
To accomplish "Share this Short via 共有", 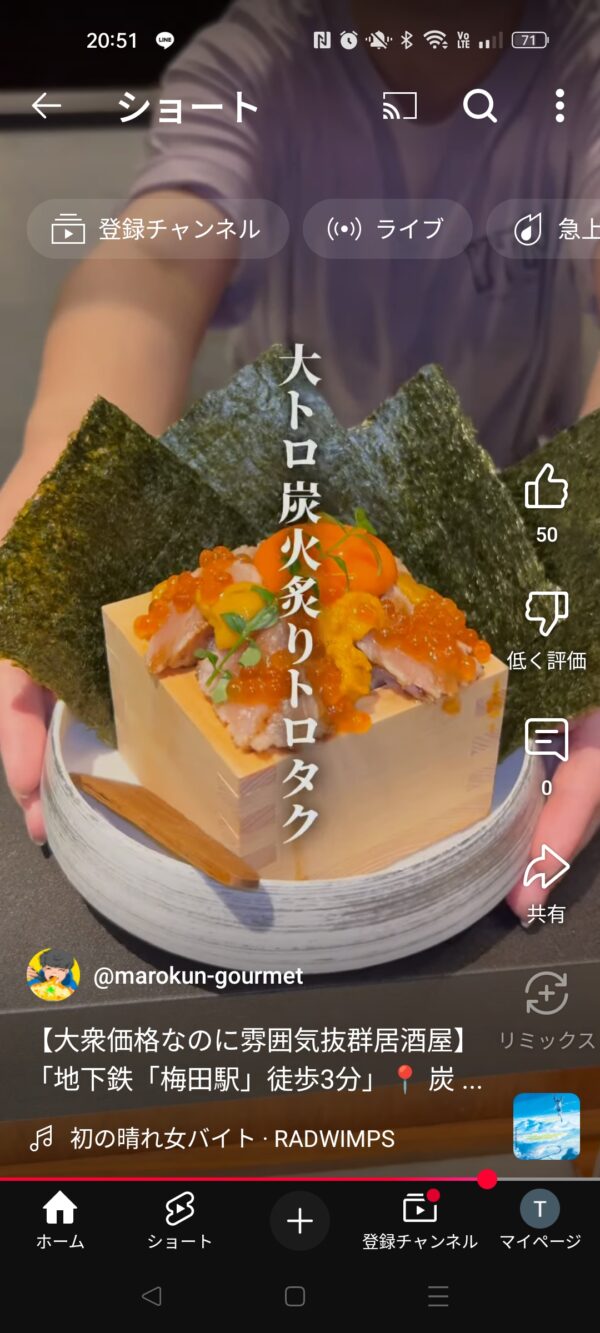I will pos(546,869).
